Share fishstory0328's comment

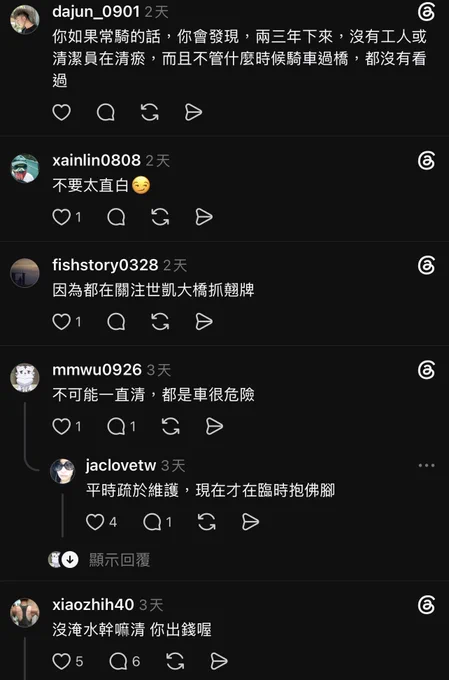(x=204, y=322)
